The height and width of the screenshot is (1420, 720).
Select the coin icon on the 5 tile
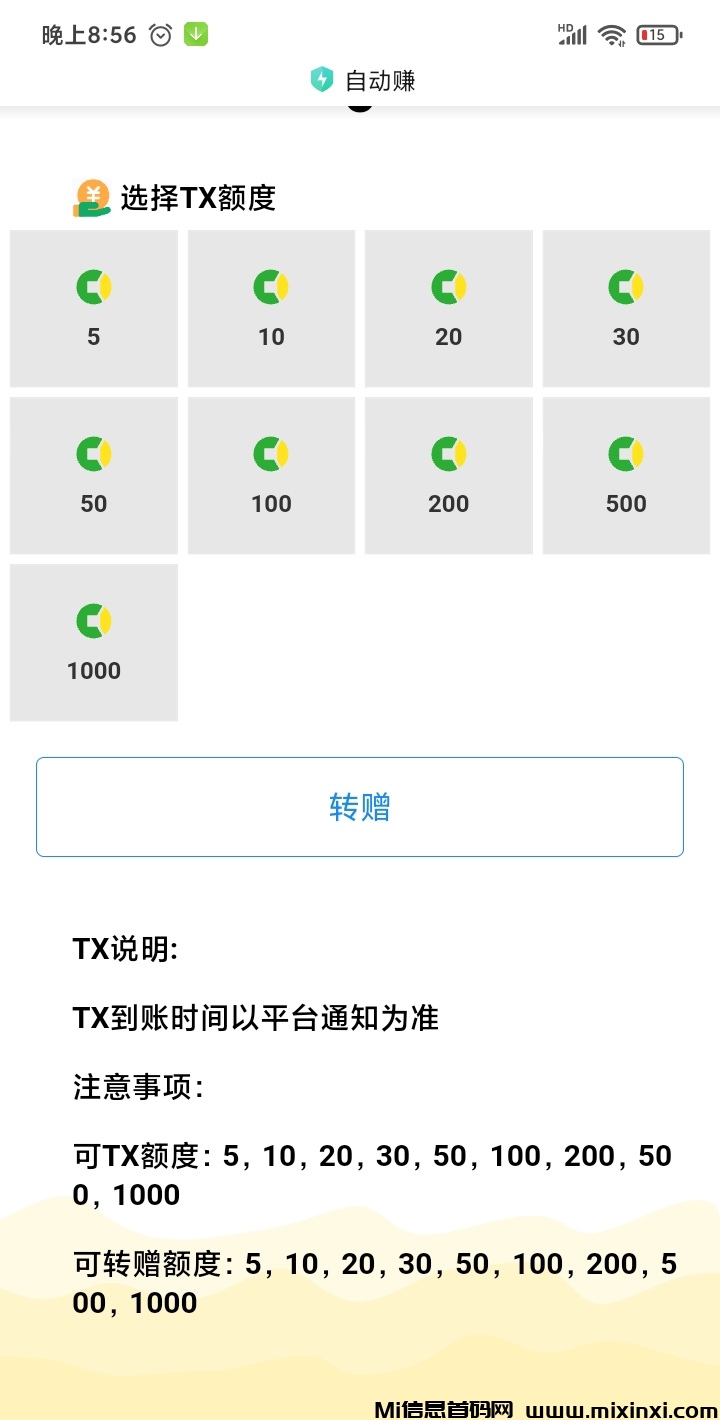(x=93, y=284)
